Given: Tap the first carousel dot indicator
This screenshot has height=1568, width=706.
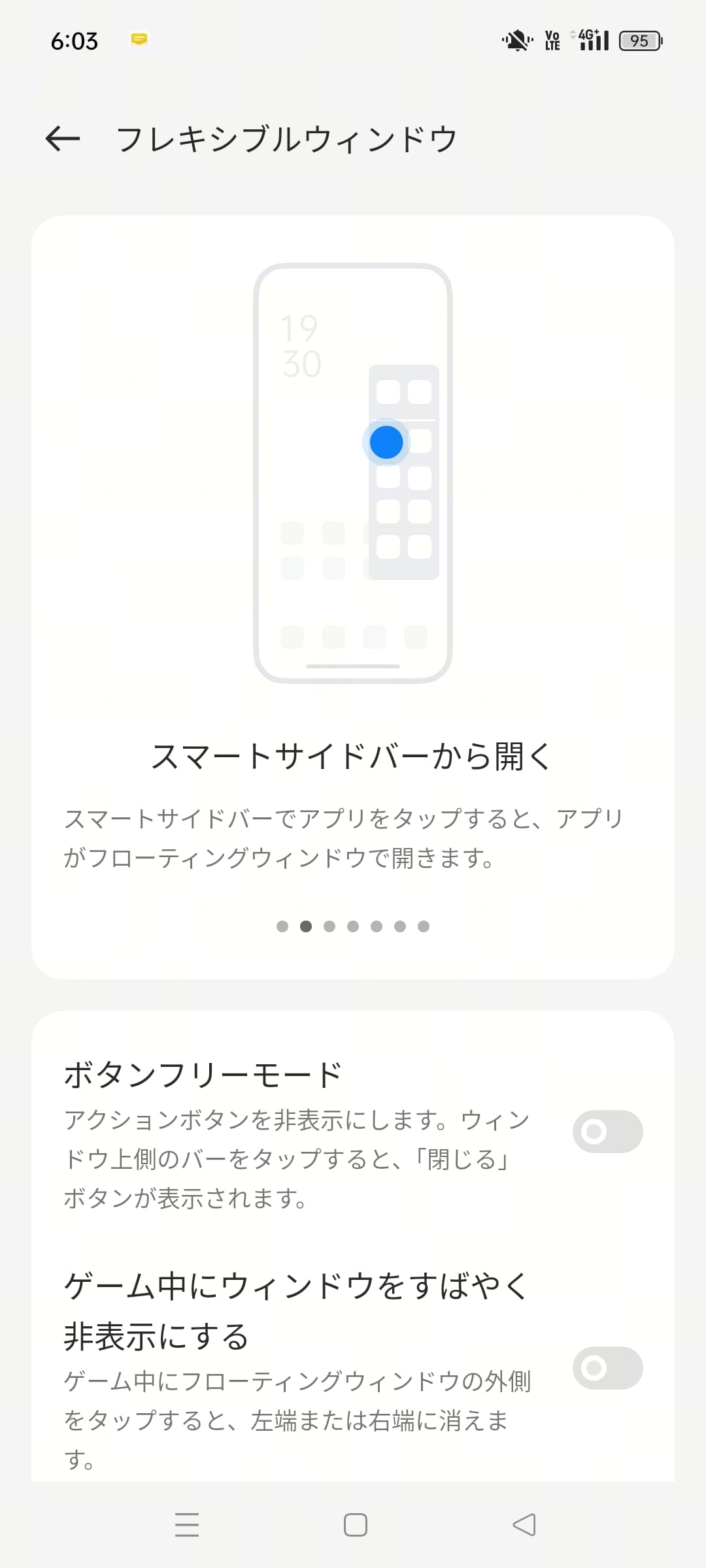Looking at the screenshot, I should 282,926.
